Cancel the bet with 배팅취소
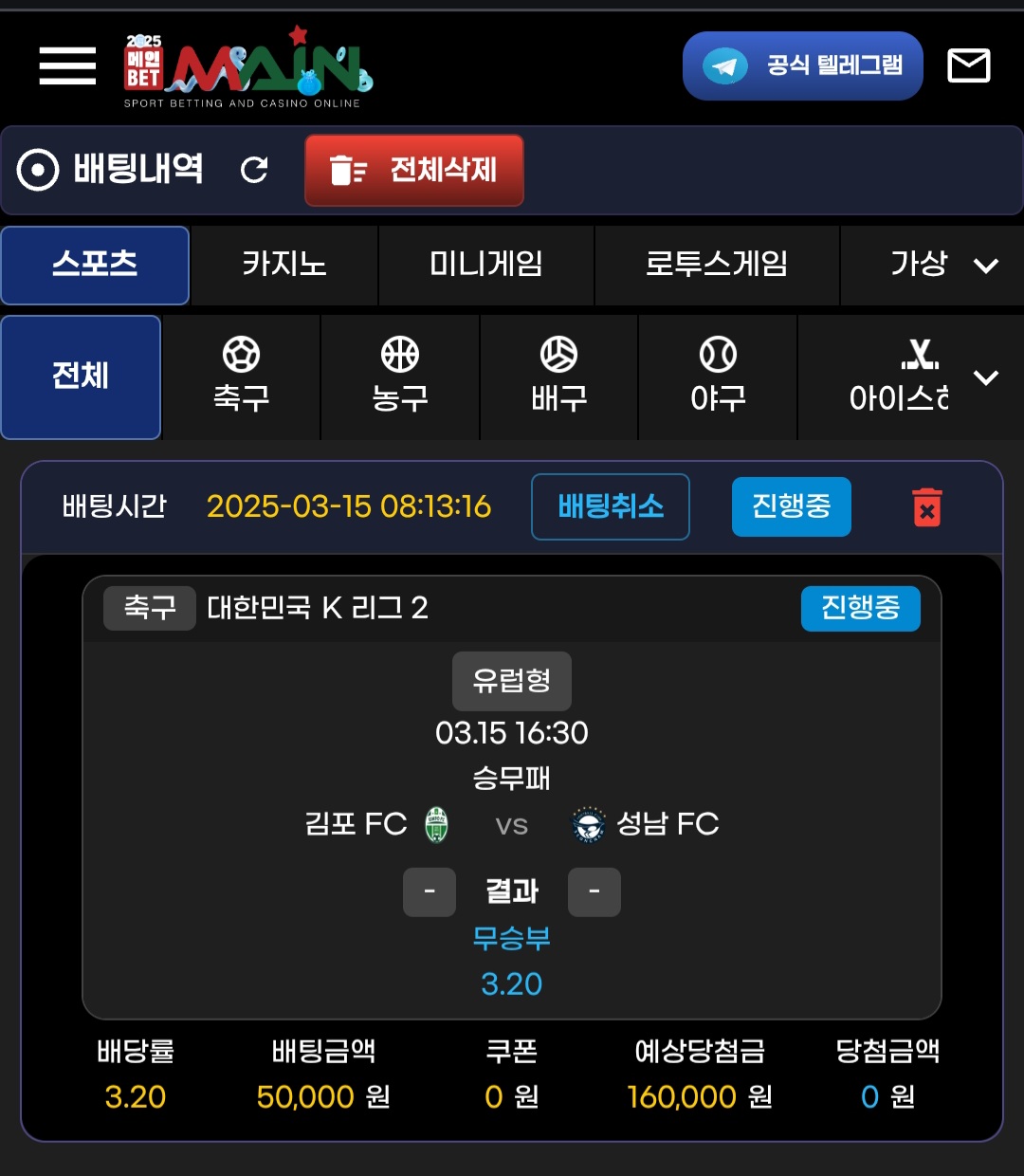1024x1176 pixels. (x=610, y=506)
